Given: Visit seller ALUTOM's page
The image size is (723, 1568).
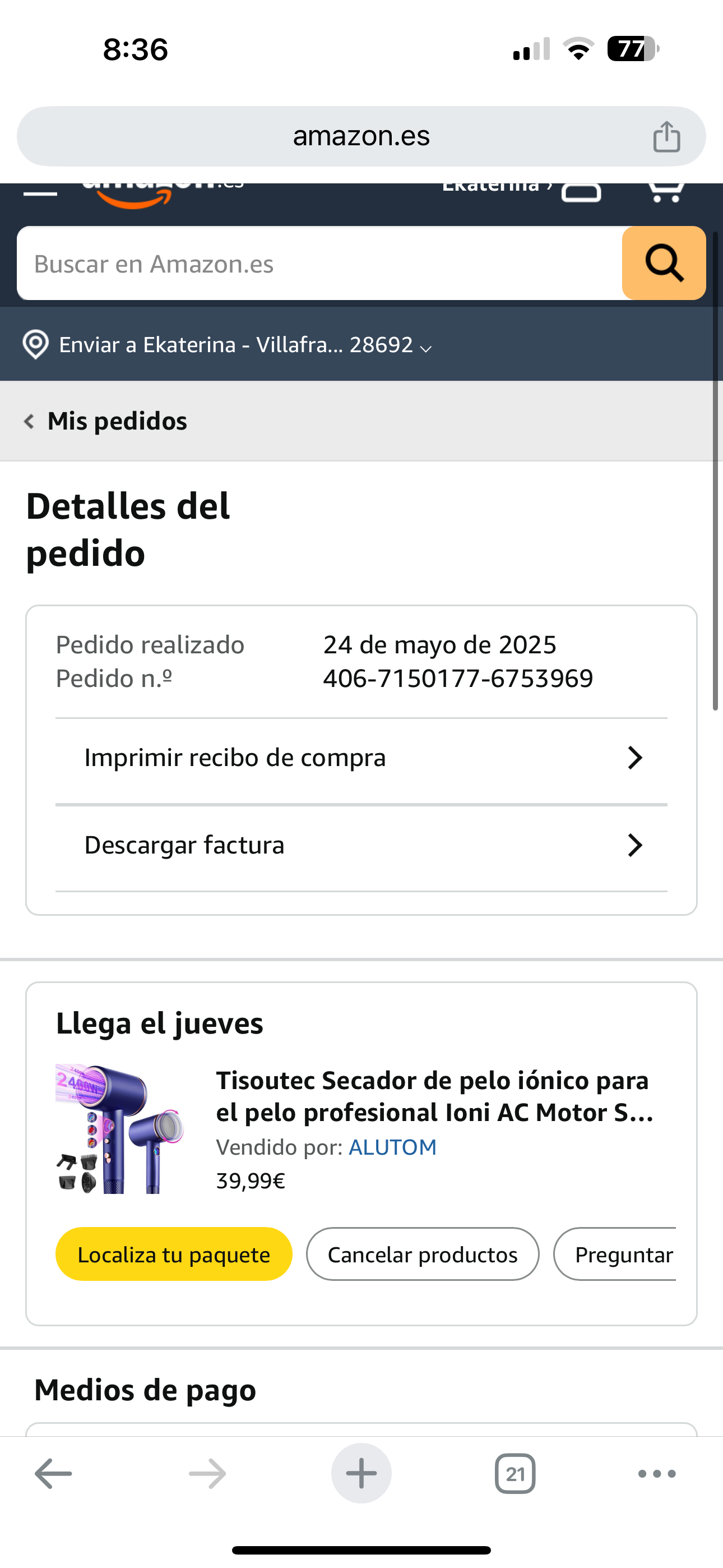Looking at the screenshot, I should coord(392,1147).
